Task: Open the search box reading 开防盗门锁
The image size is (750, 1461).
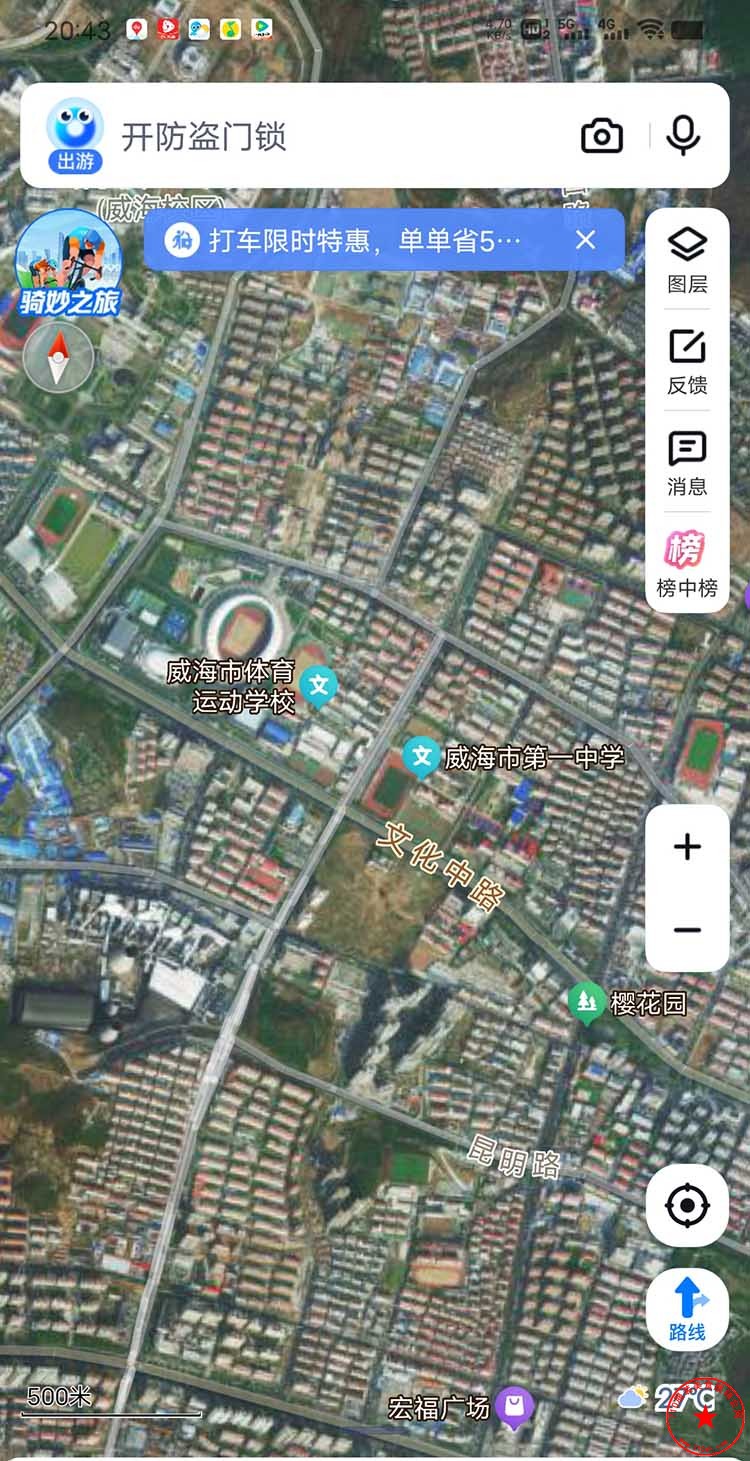Action: [330, 136]
